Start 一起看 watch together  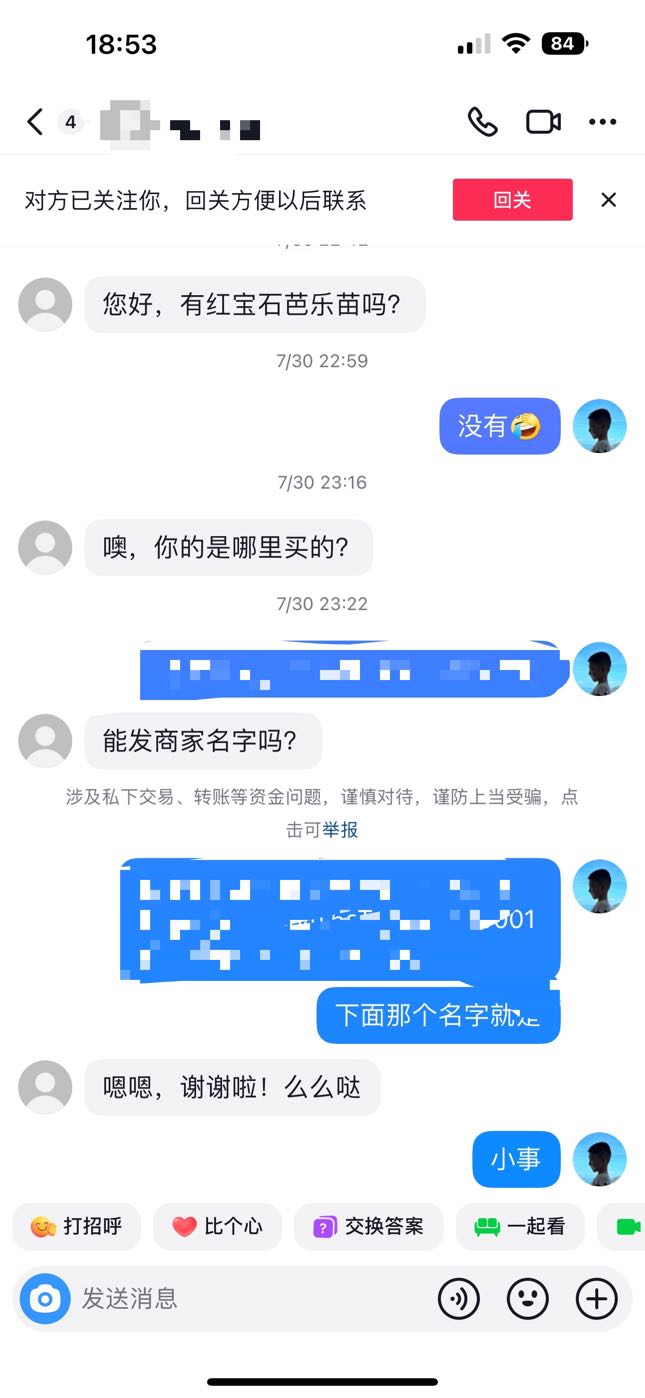pyautogui.click(x=520, y=1227)
